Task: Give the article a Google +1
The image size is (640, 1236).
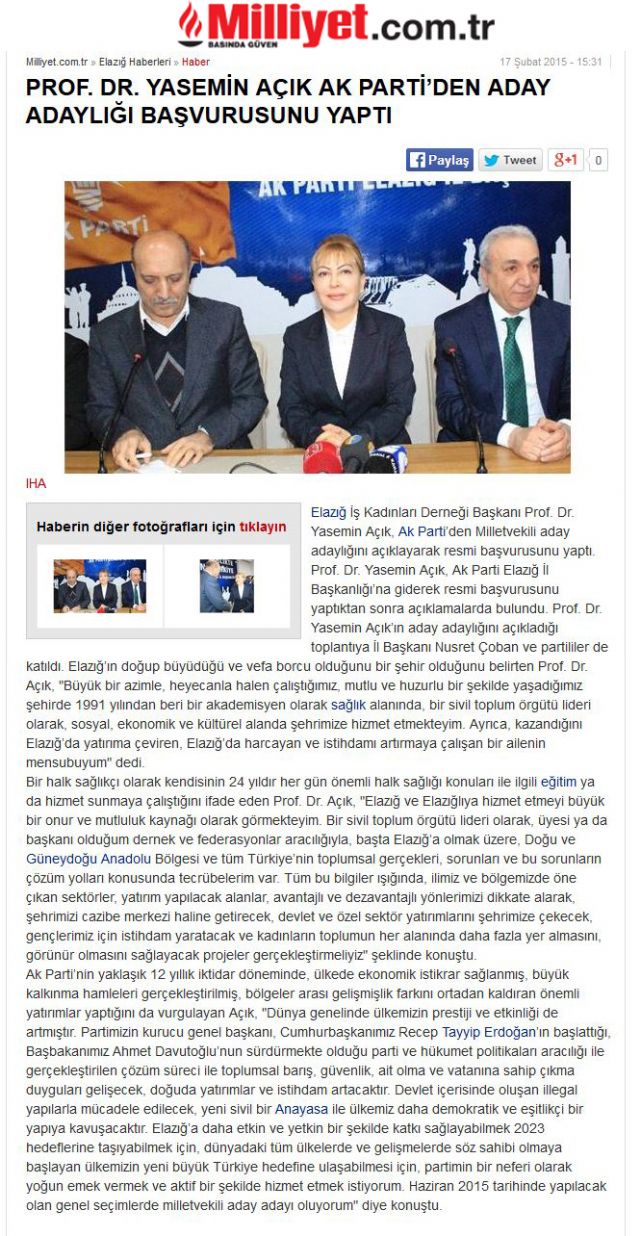Action: point(565,160)
